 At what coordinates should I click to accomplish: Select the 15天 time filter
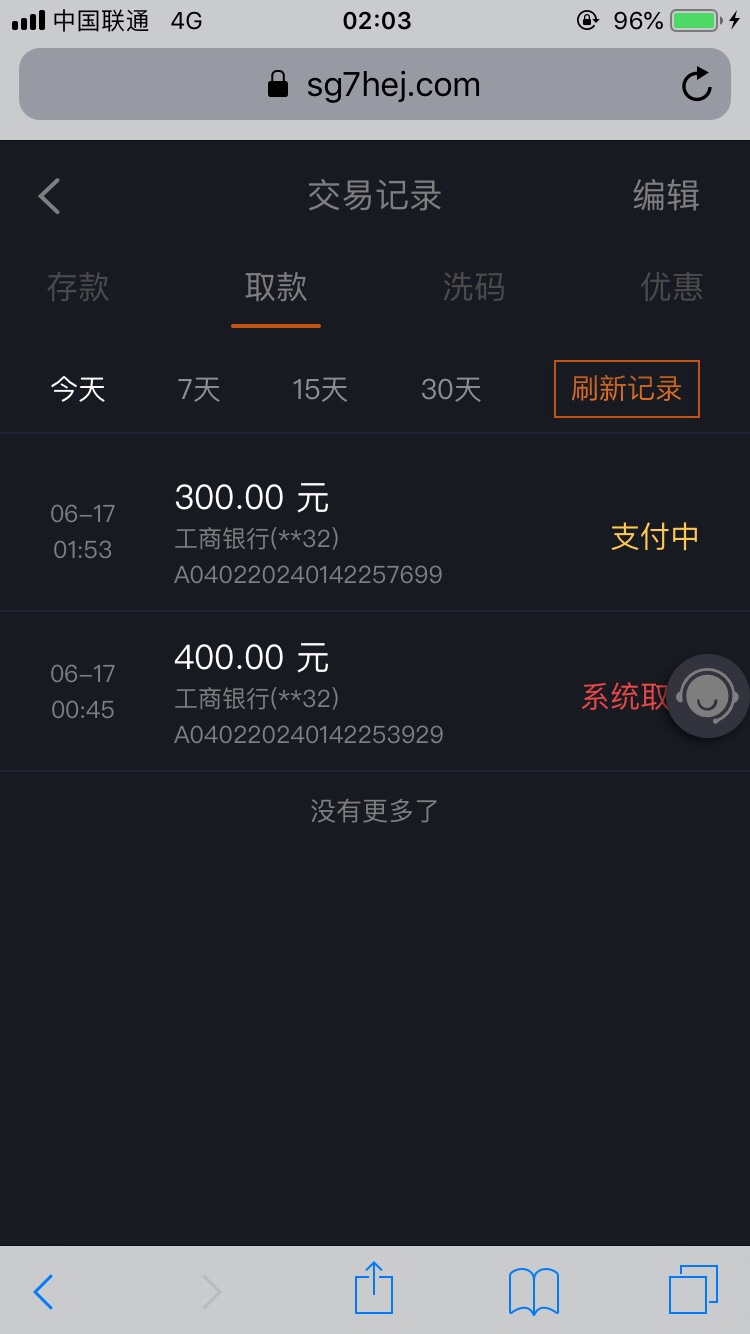[319, 389]
